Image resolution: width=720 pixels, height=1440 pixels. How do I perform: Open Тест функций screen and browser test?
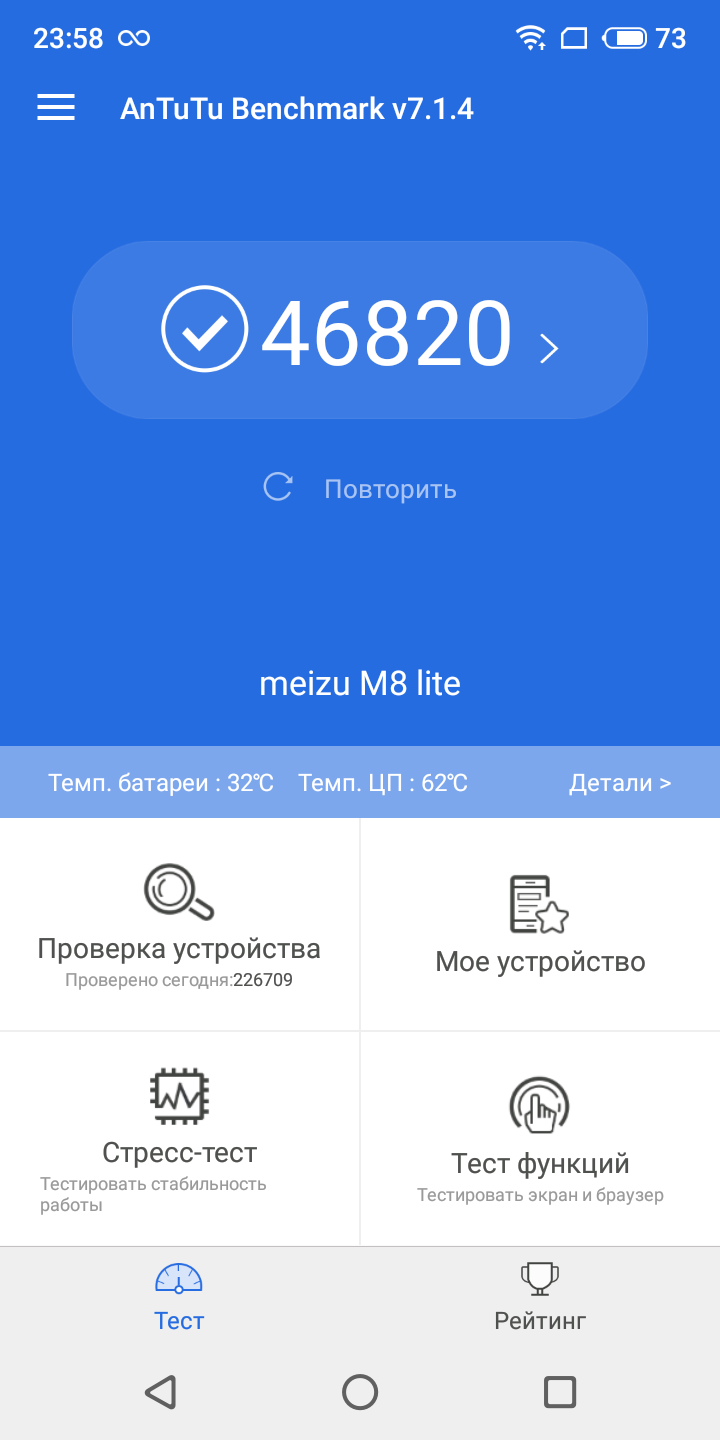point(540,1138)
